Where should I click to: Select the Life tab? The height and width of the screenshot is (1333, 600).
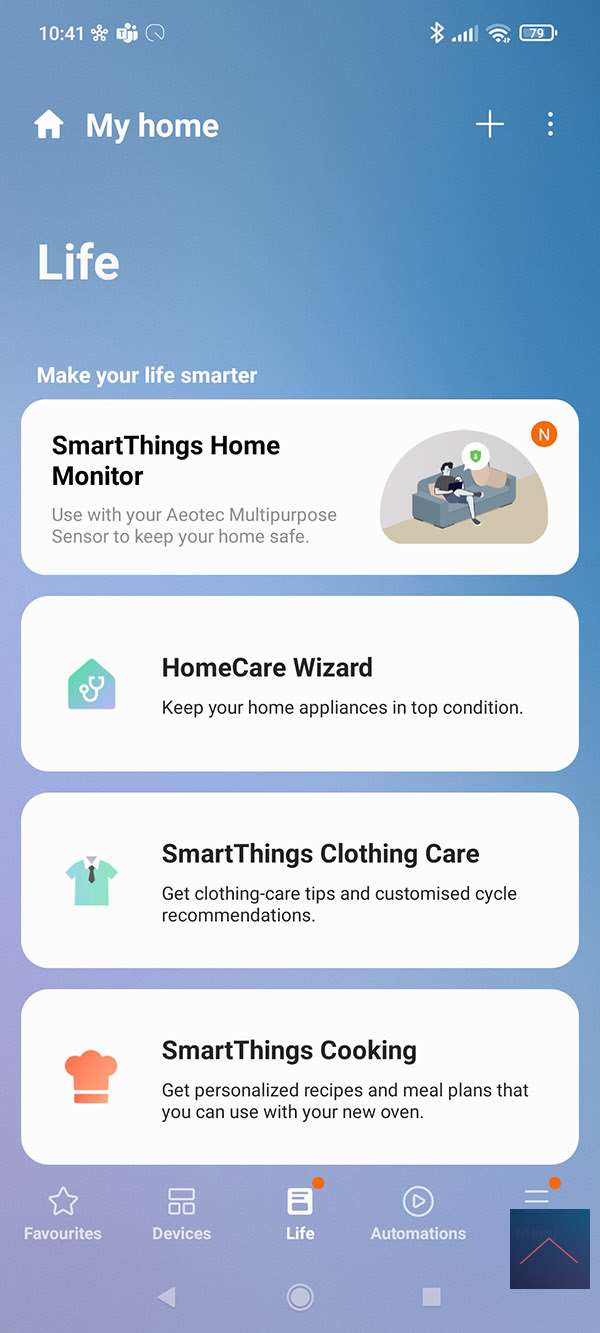click(300, 1213)
